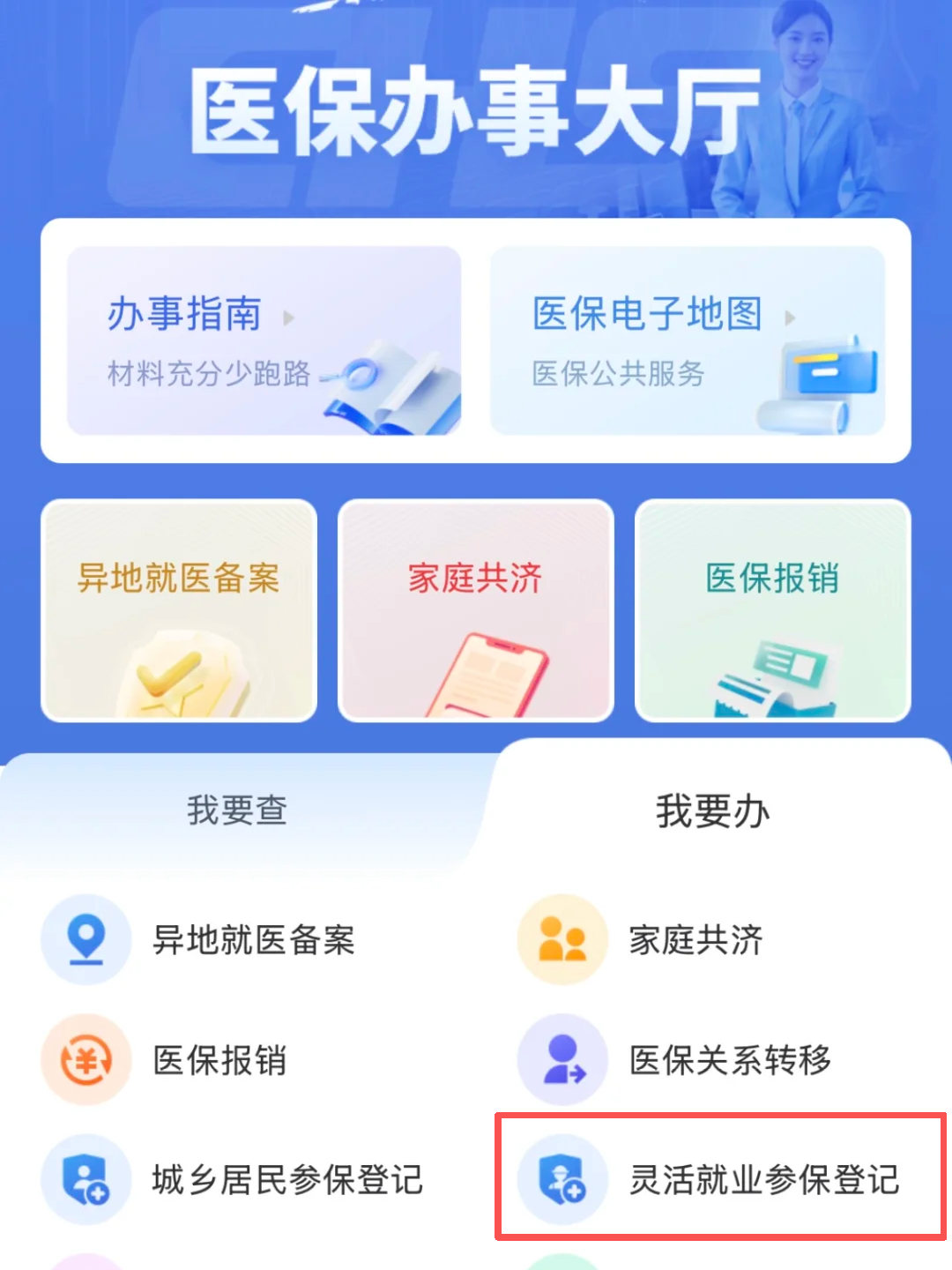This screenshot has height=1270, width=952.
Task: Tap the yellow 异地就医备案 card
Action: [x=179, y=610]
